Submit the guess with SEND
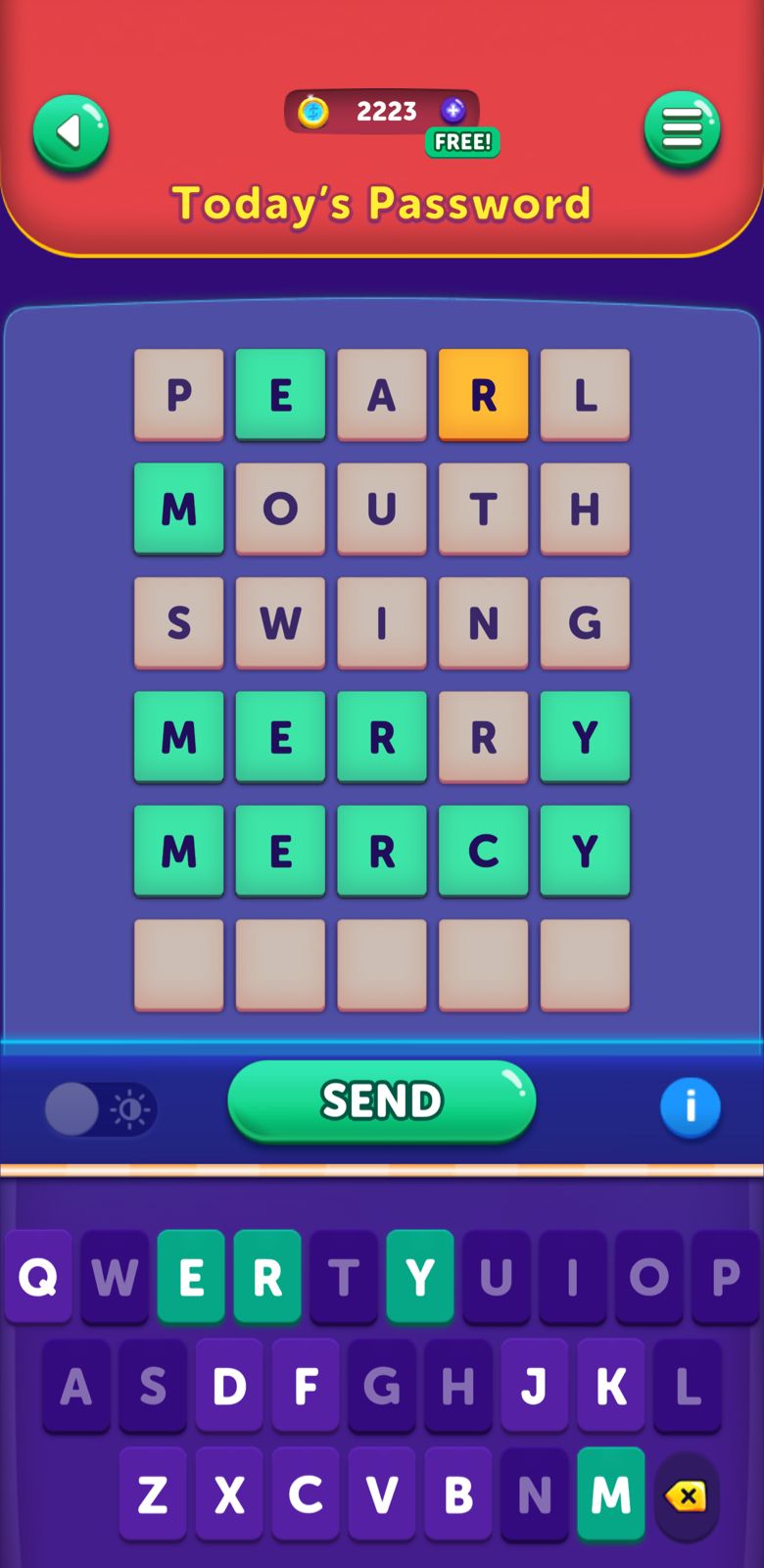The image size is (764, 1568). 381,1101
